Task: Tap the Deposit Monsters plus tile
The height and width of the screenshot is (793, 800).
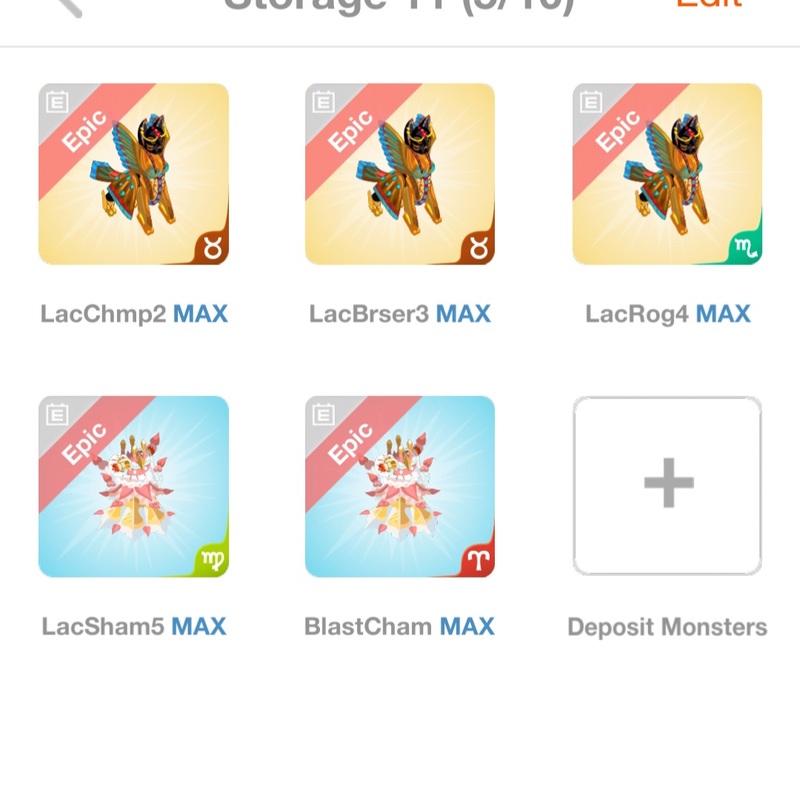Action: point(667,486)
